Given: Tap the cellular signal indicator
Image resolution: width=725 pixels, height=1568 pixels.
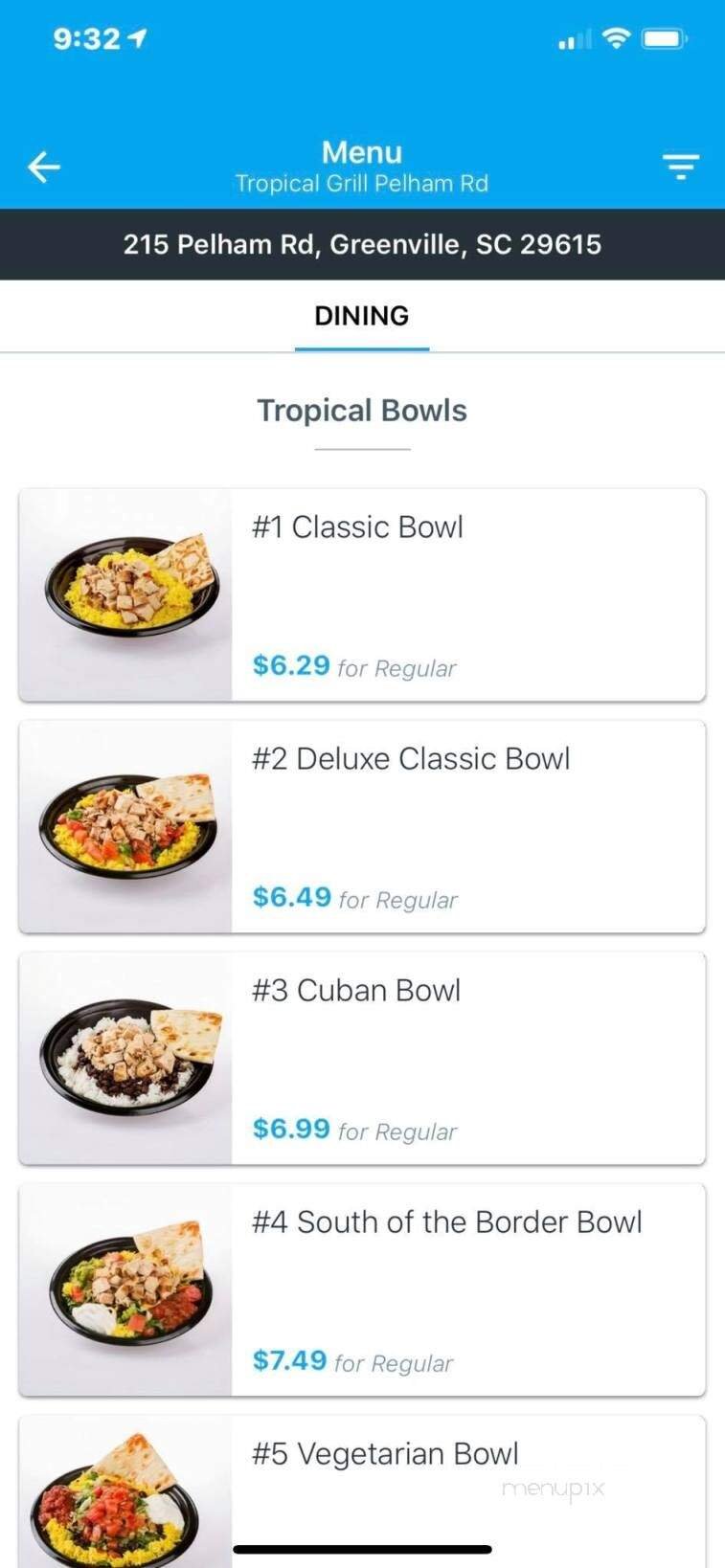Looking at the screenshot, I should point(572,41).
